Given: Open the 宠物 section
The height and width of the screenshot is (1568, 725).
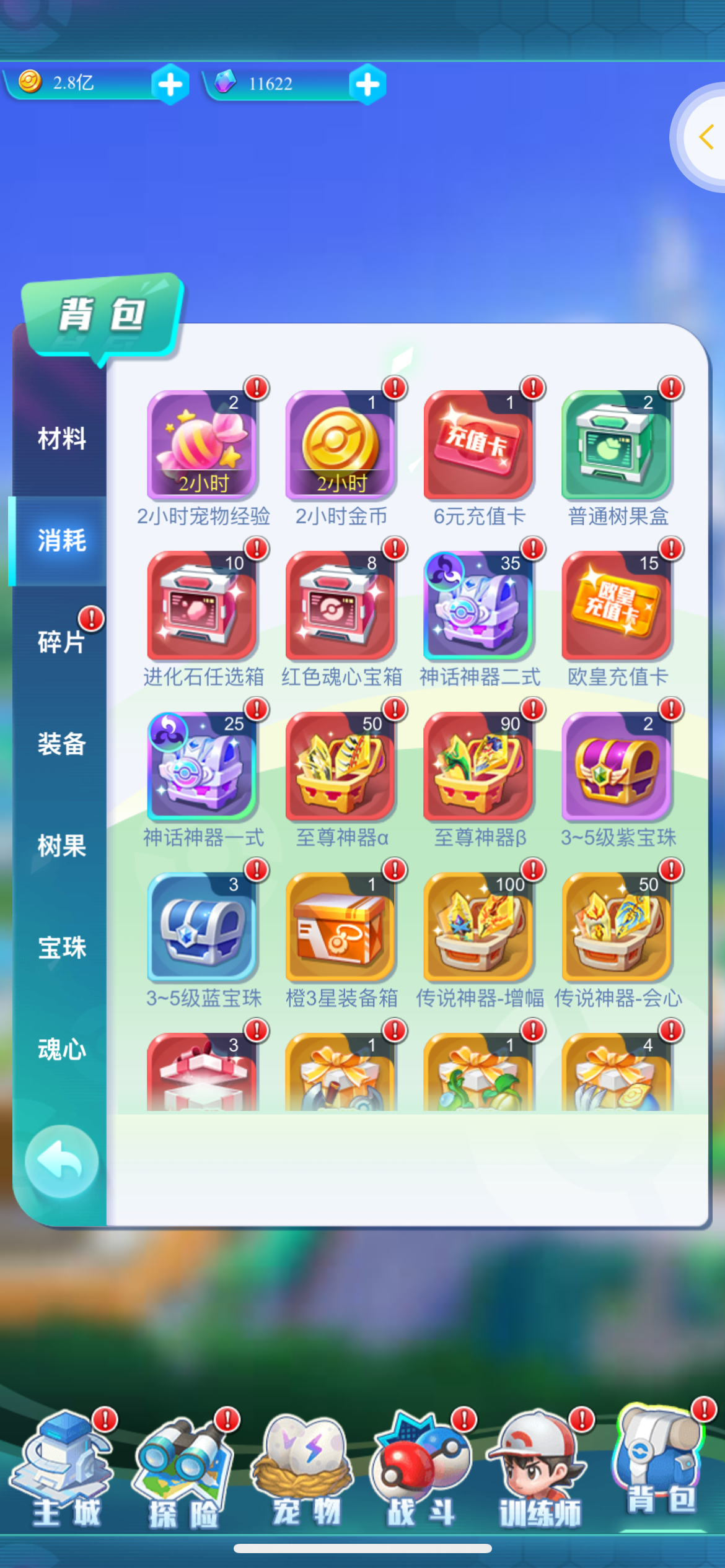Looking at the screenshot, I should tap(305, 1471).
